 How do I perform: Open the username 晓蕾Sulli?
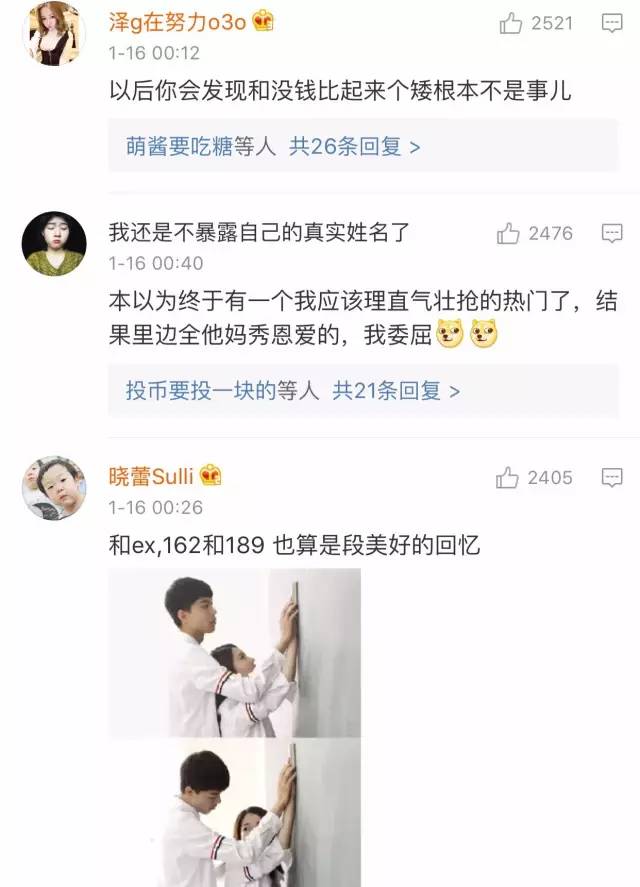152,476
